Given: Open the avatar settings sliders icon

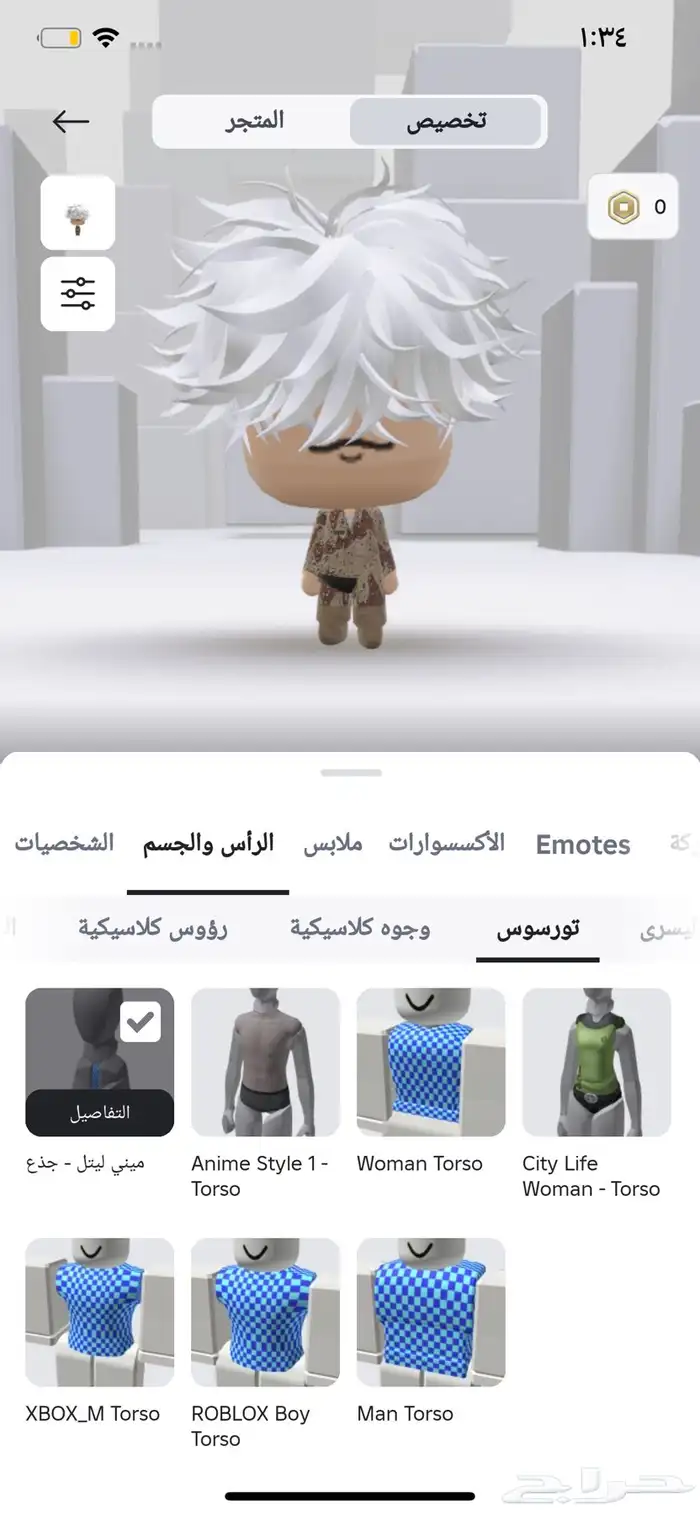Looking at the screenshot, I should (78, 293).
